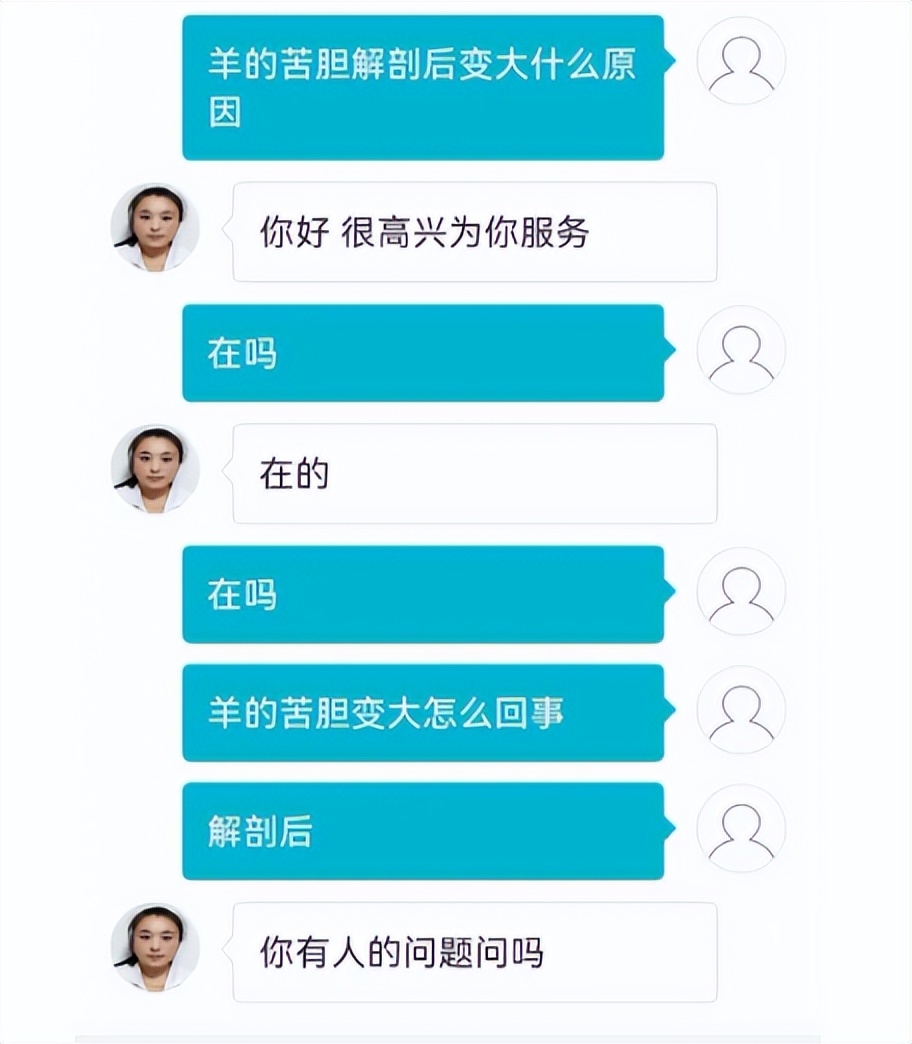Click the agent's profile photo next to the greeting
The image size is (912, 1044).
(155, 227)
